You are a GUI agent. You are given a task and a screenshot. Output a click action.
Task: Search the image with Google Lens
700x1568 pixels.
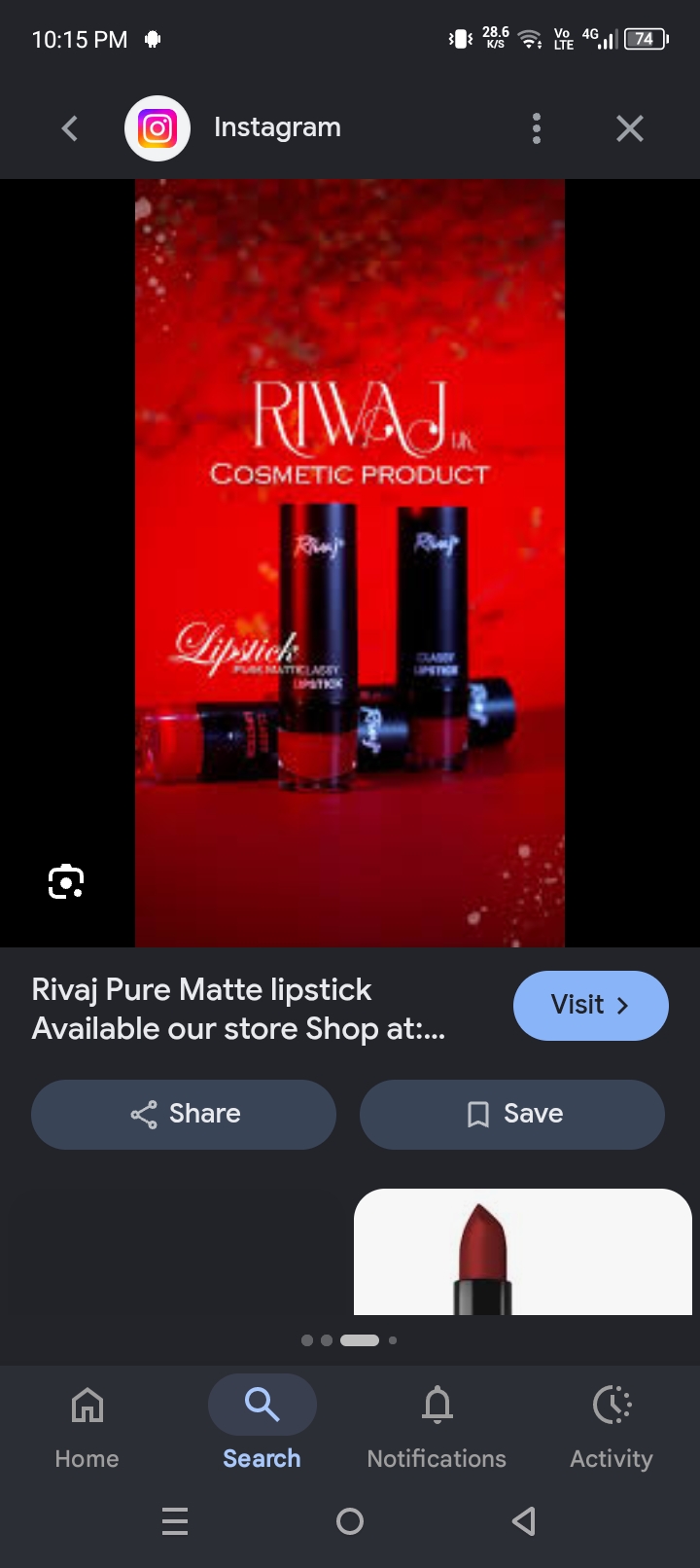click(66, 881)
